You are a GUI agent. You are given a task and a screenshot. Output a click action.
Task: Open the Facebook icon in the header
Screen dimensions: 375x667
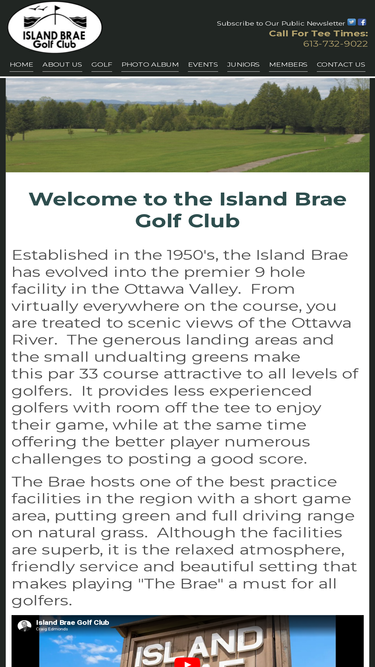pyautogui.click(x=362, y=22)
